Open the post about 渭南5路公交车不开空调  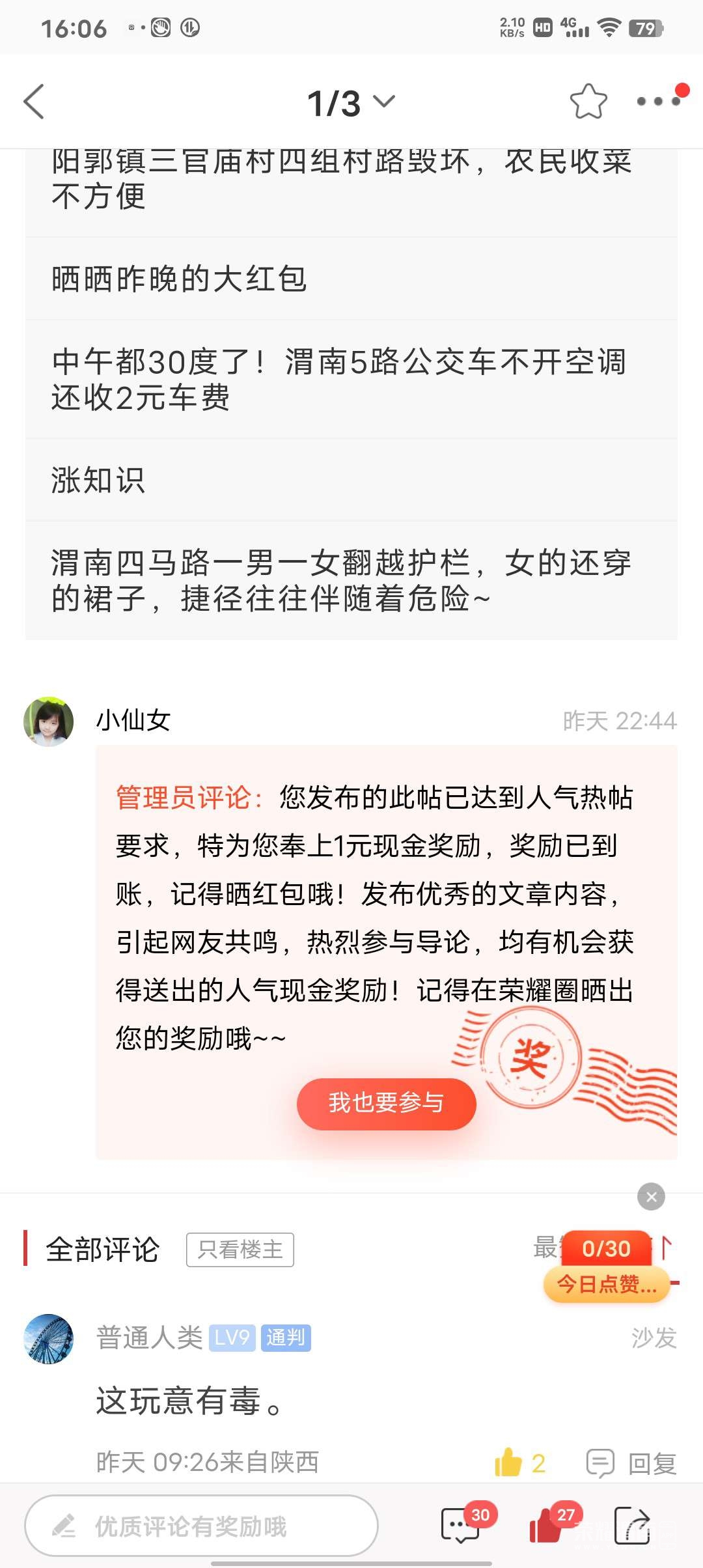[351, 379]
